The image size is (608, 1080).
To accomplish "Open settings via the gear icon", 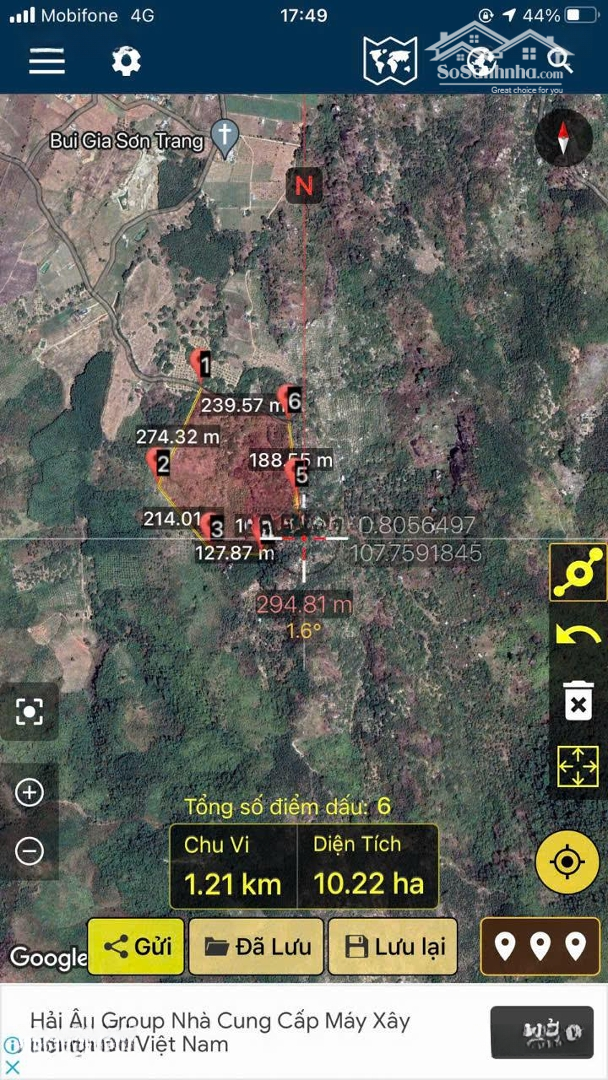I will click(x=126, y=61).
